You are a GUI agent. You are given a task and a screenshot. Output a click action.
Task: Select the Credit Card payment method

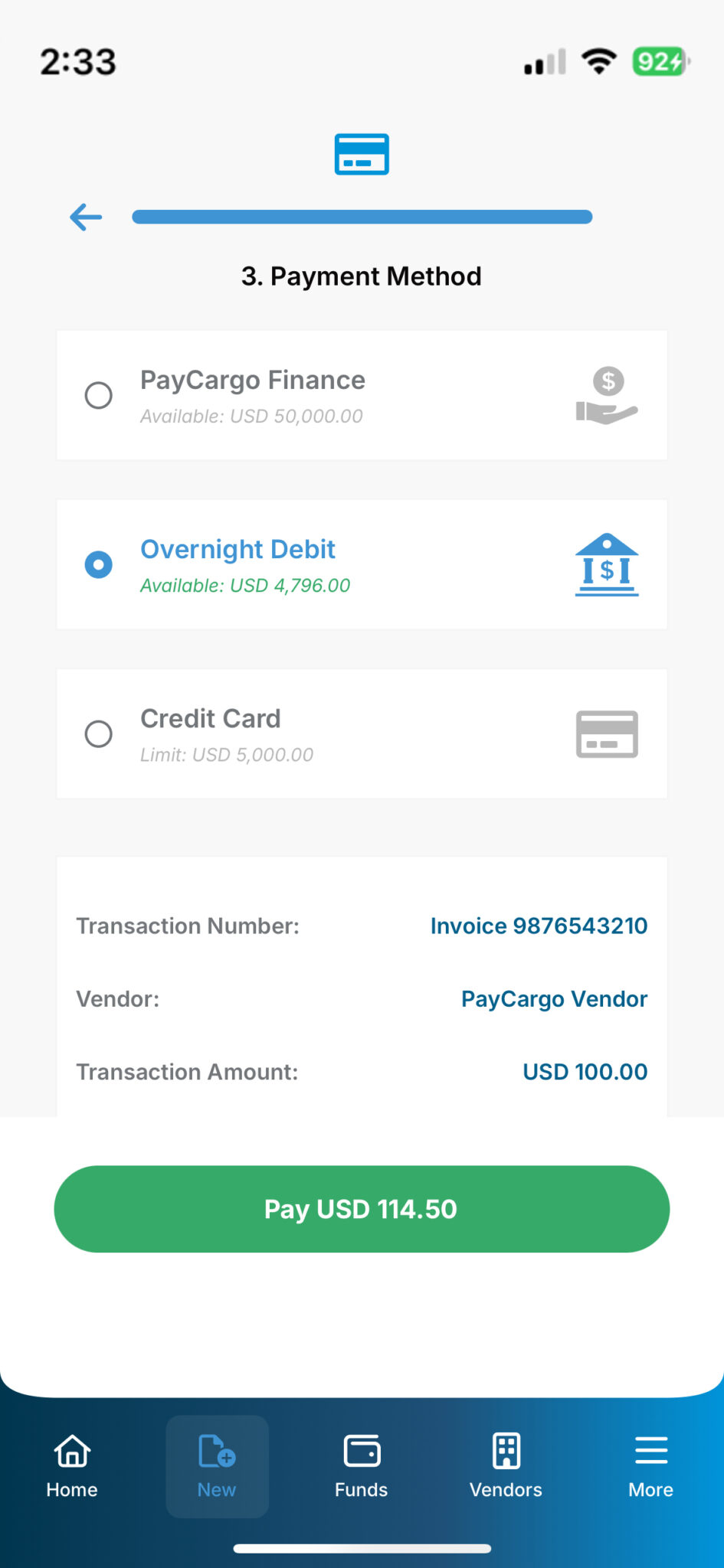[x=98, y=733]
